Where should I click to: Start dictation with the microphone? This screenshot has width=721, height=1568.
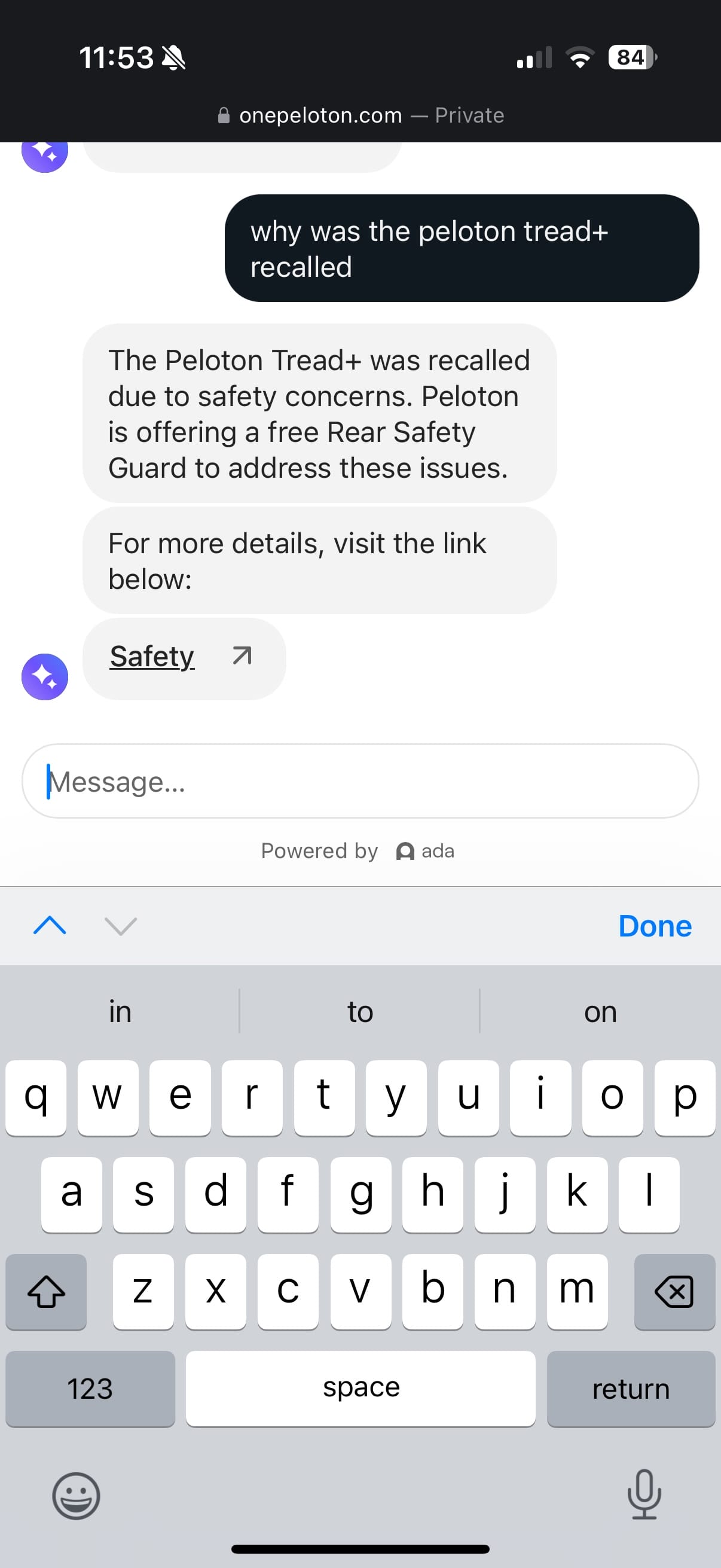[644, 1494]
